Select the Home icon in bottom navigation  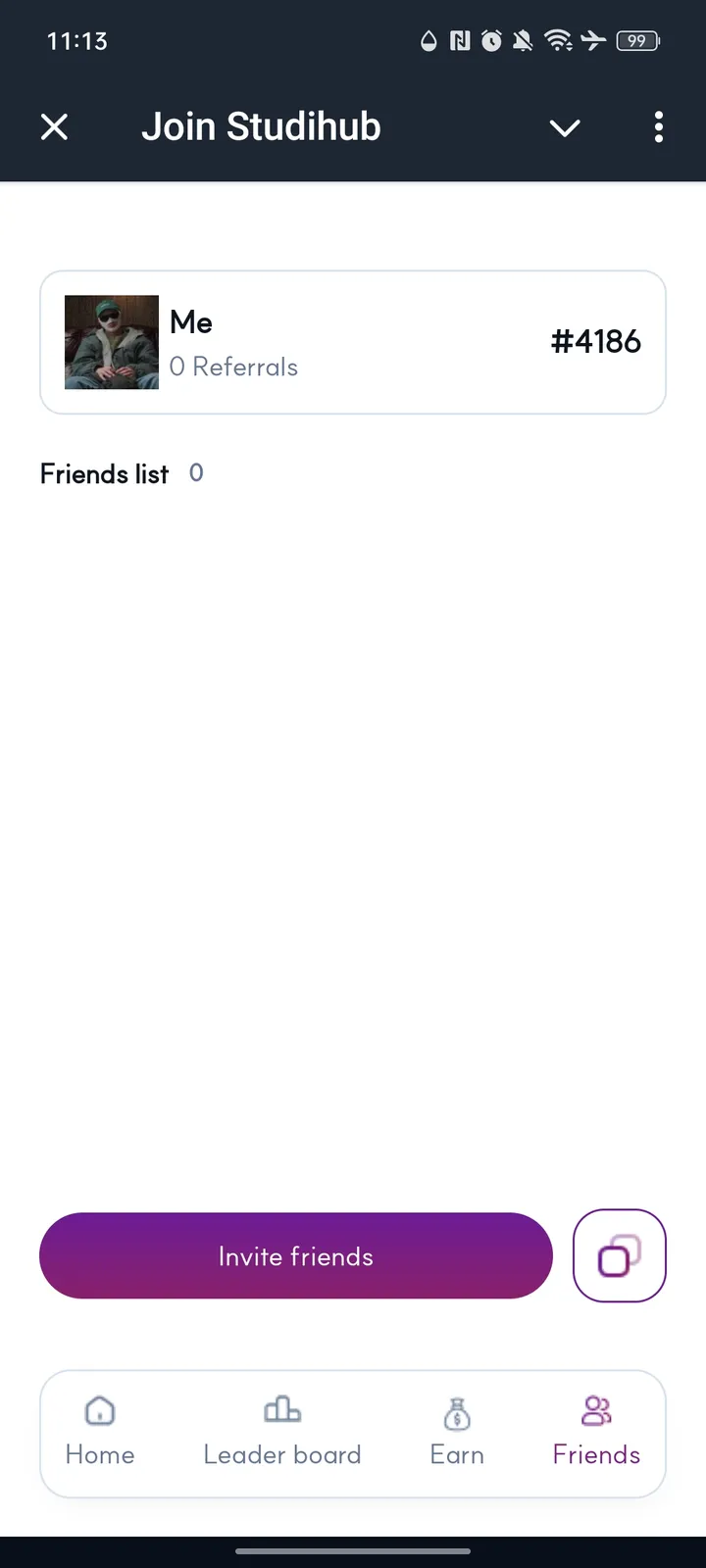99,1411
